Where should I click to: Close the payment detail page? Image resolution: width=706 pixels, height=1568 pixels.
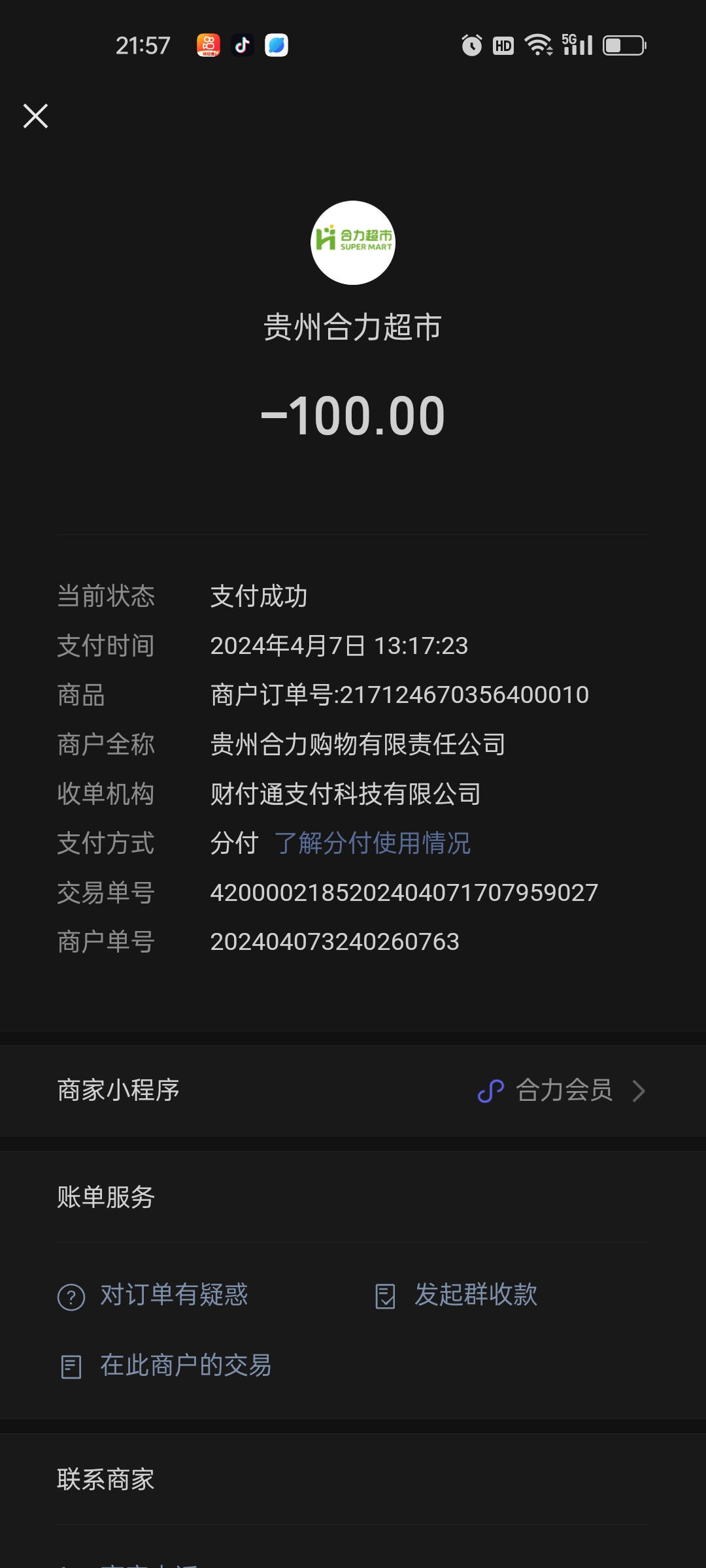(x=36, y=116)
